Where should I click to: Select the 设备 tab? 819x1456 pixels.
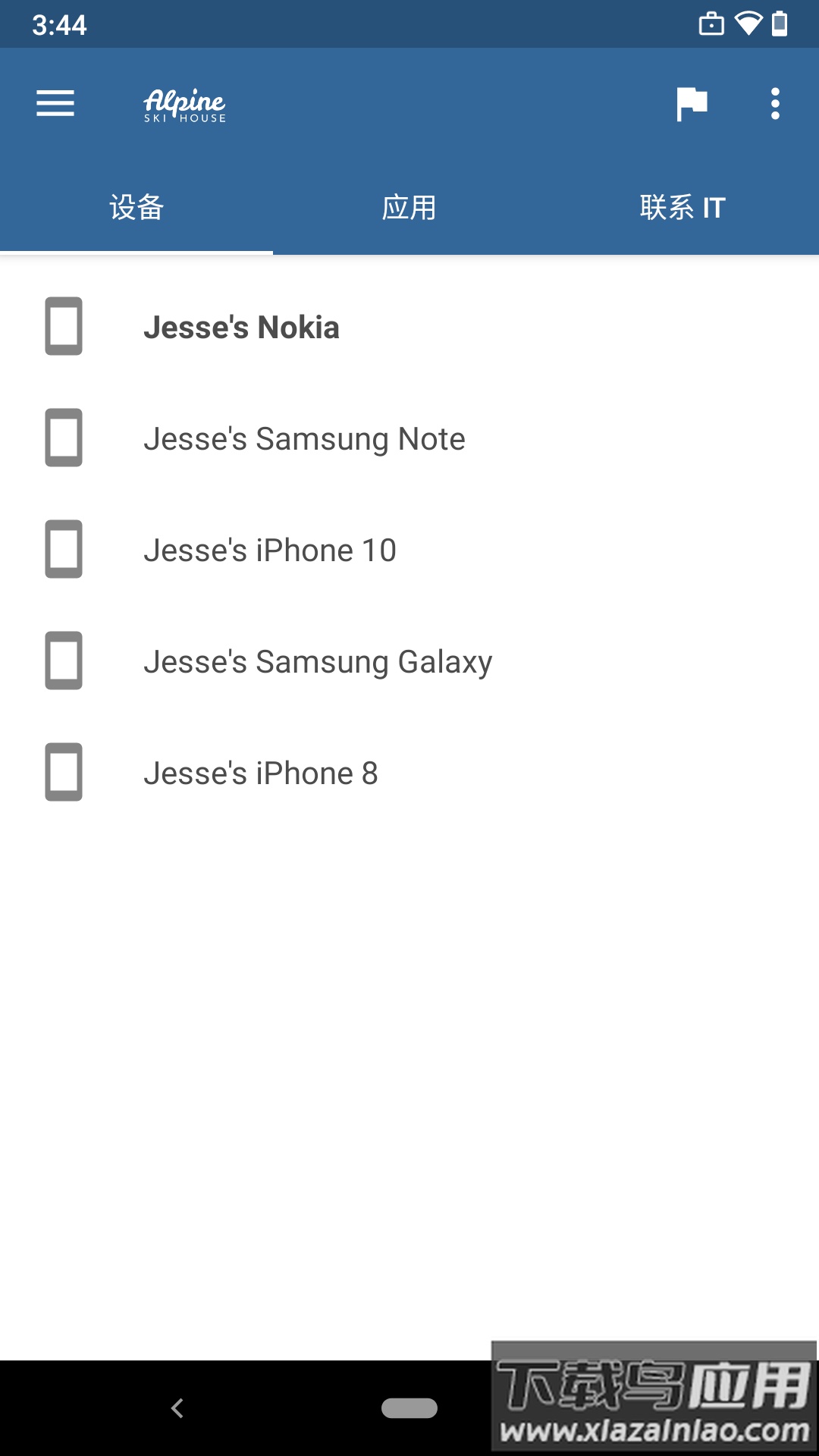136,207
